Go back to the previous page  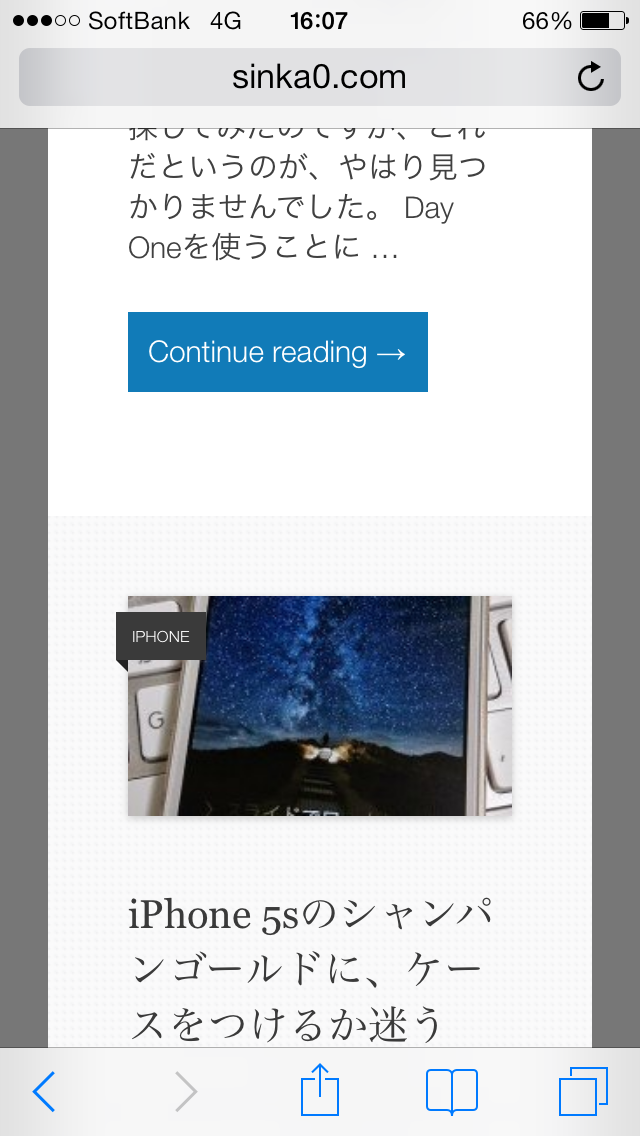click(44, 1091)
